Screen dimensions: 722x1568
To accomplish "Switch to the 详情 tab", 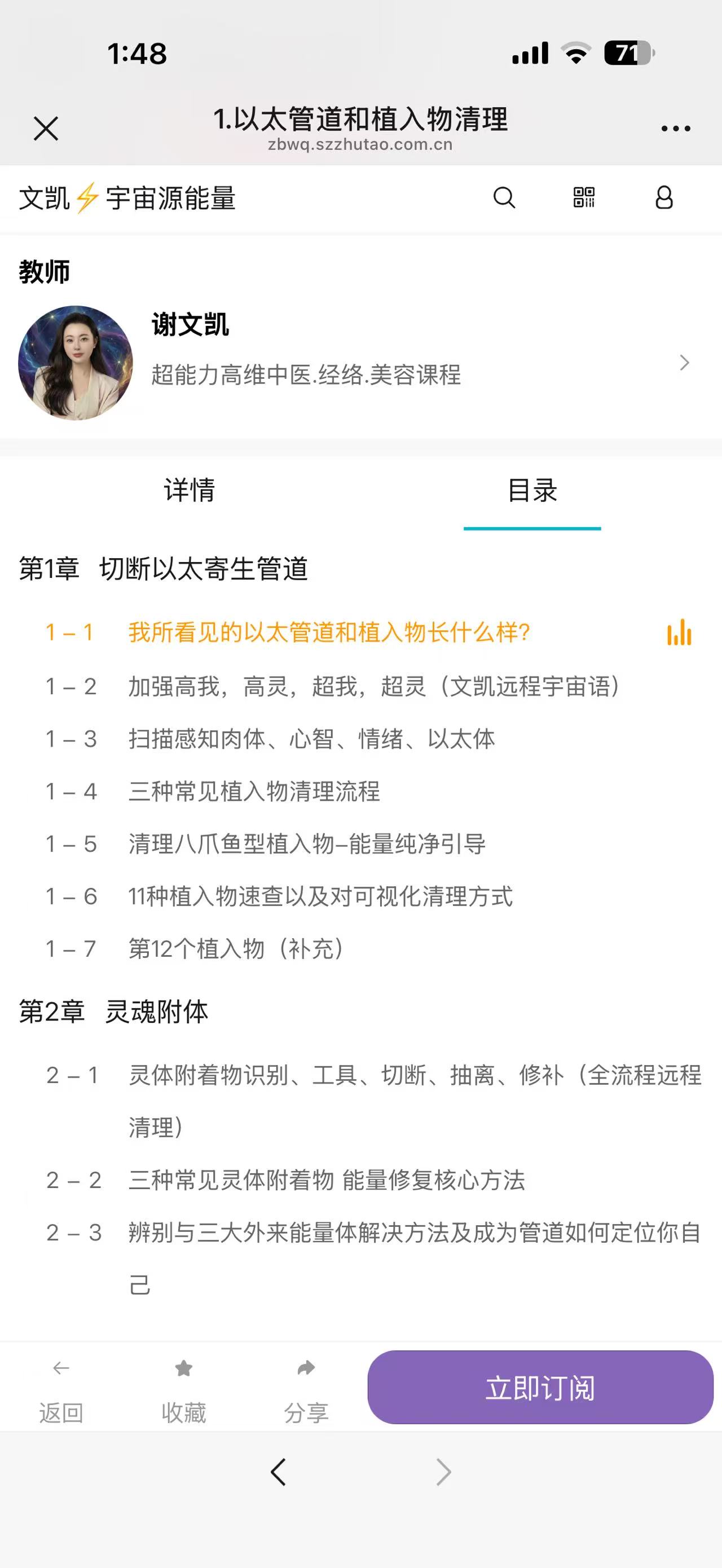I will 190,491.
